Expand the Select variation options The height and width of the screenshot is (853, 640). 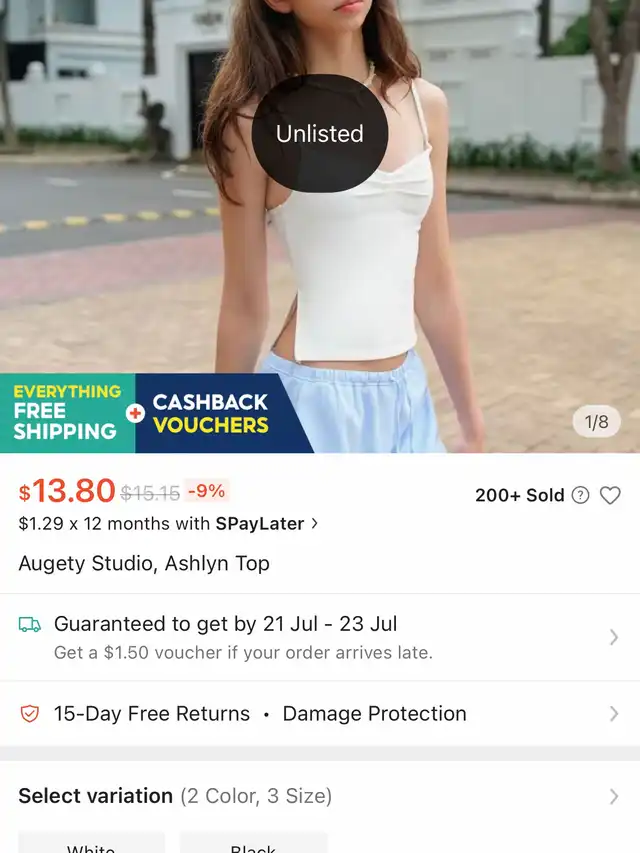click(x=320, y=796)
